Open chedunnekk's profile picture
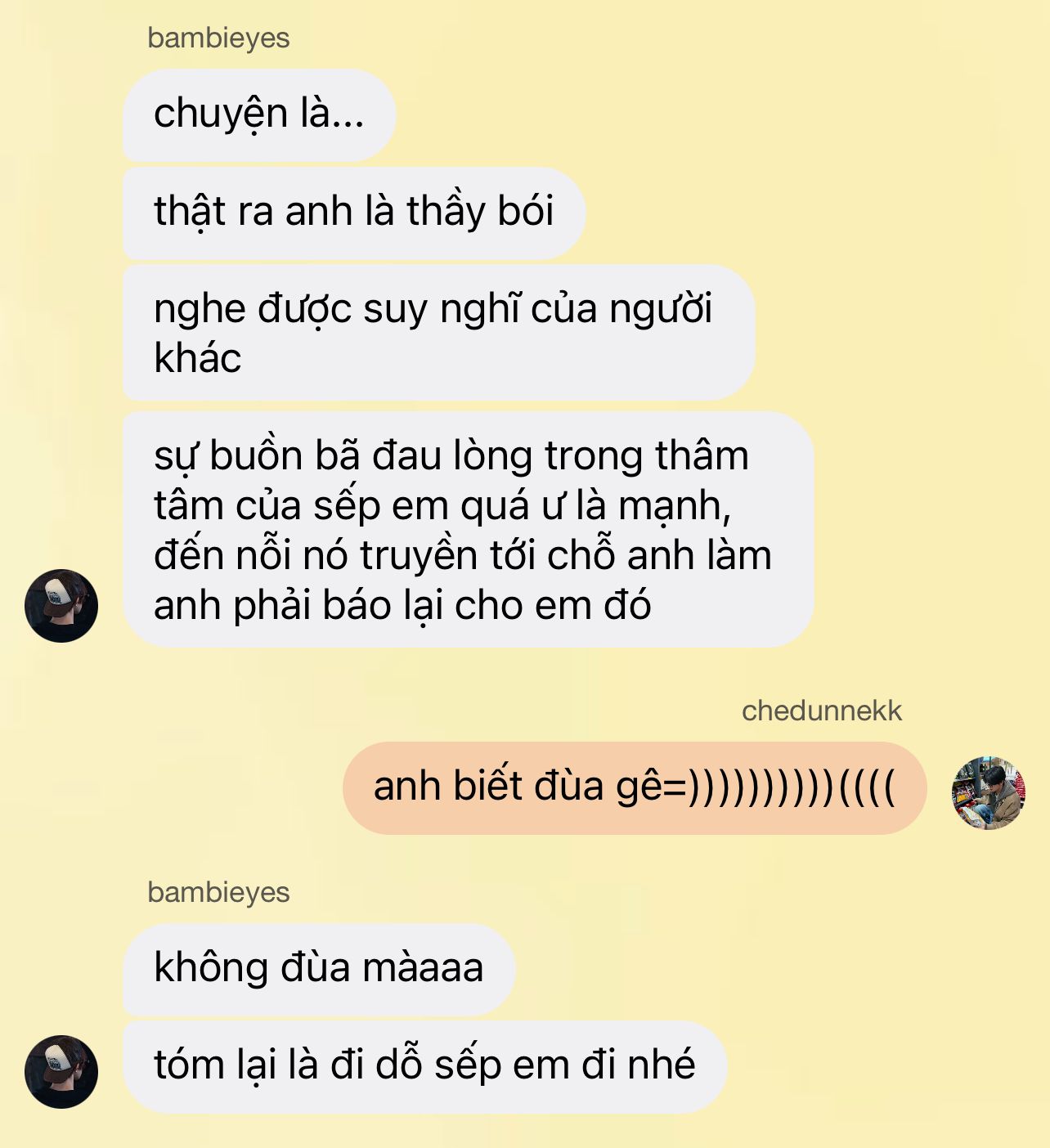 [x=988, y=792]
